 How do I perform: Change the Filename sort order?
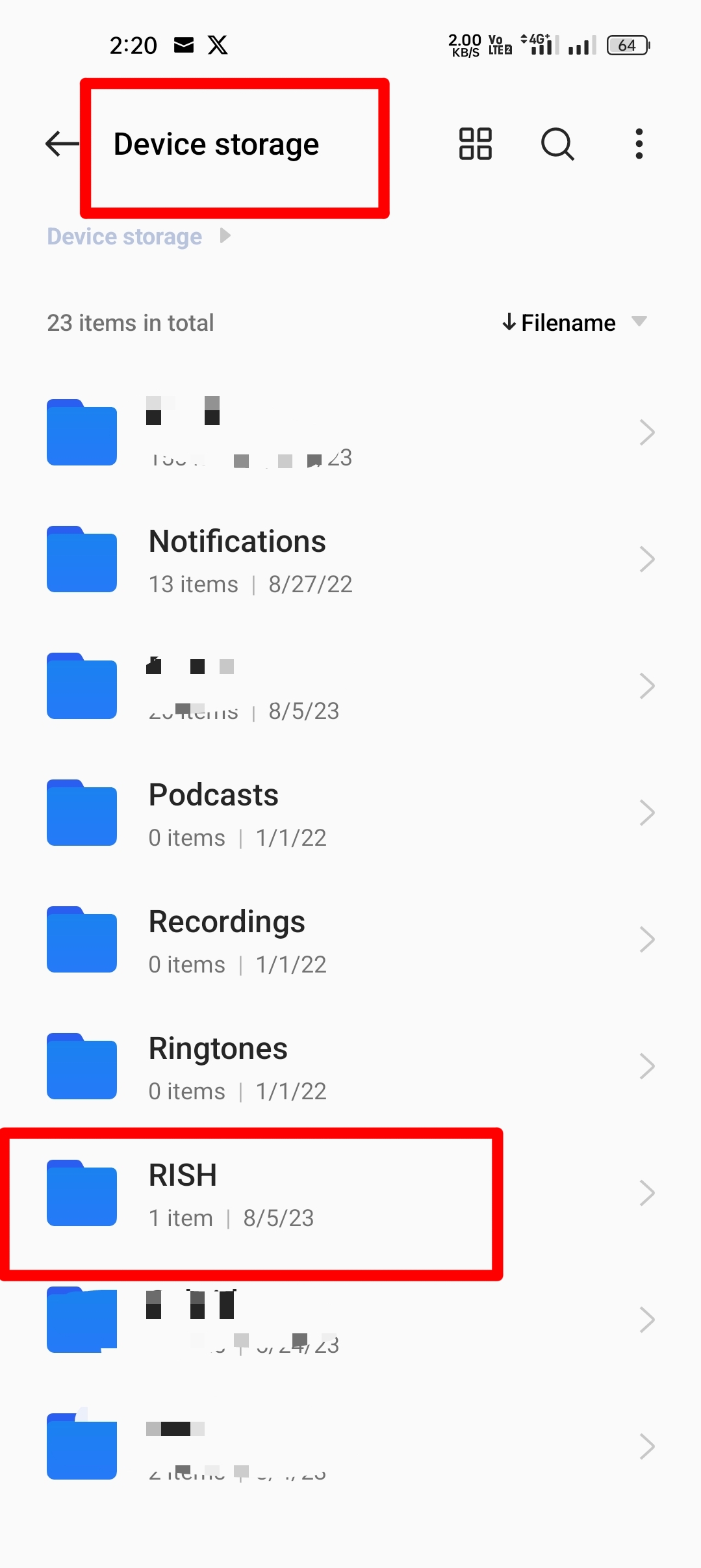pyautogui.click(x=573, y=322)
